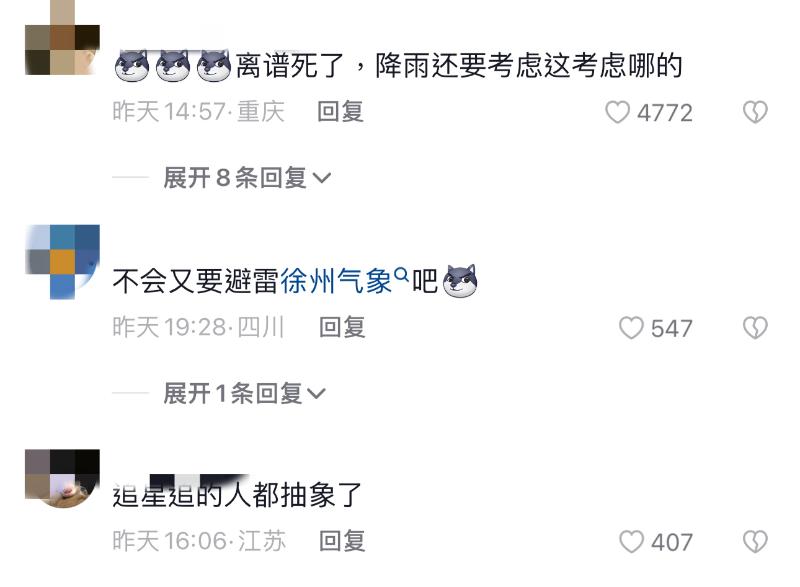Screen dimensions: 800x587
Task: Reply to the 四川 comment
Action: 341,326
